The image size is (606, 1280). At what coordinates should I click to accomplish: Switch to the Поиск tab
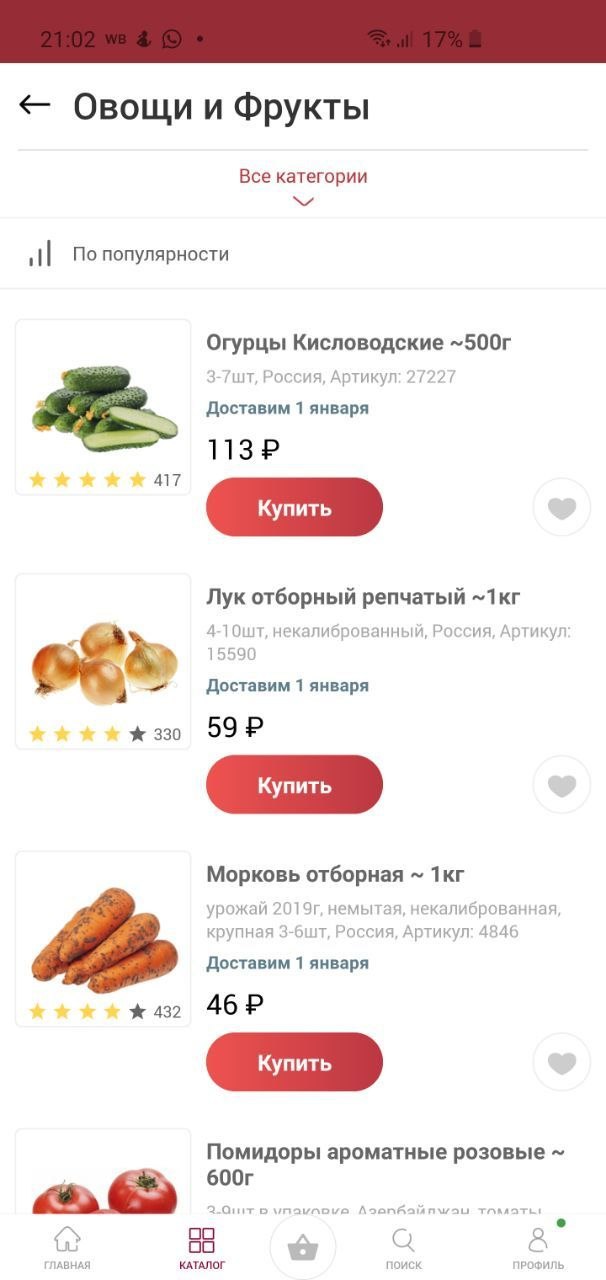tap(403, 1248)
